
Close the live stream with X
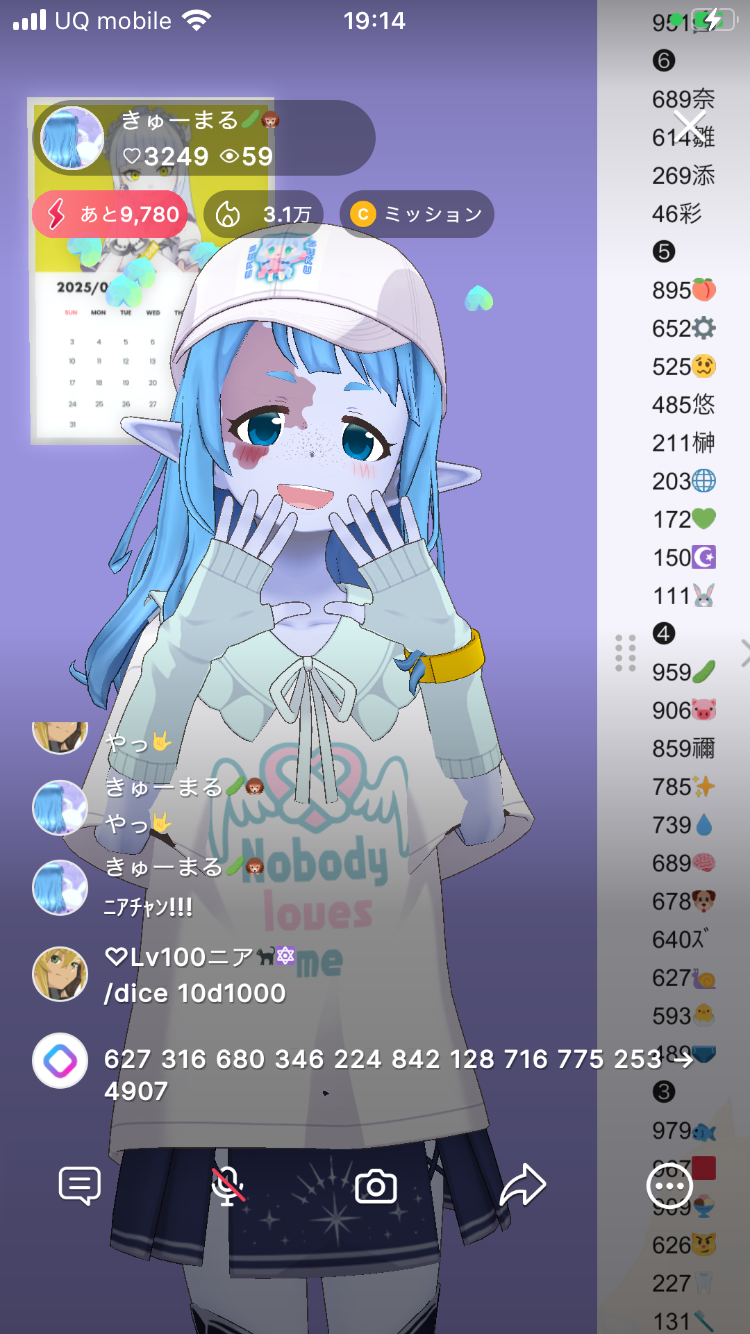690,125
